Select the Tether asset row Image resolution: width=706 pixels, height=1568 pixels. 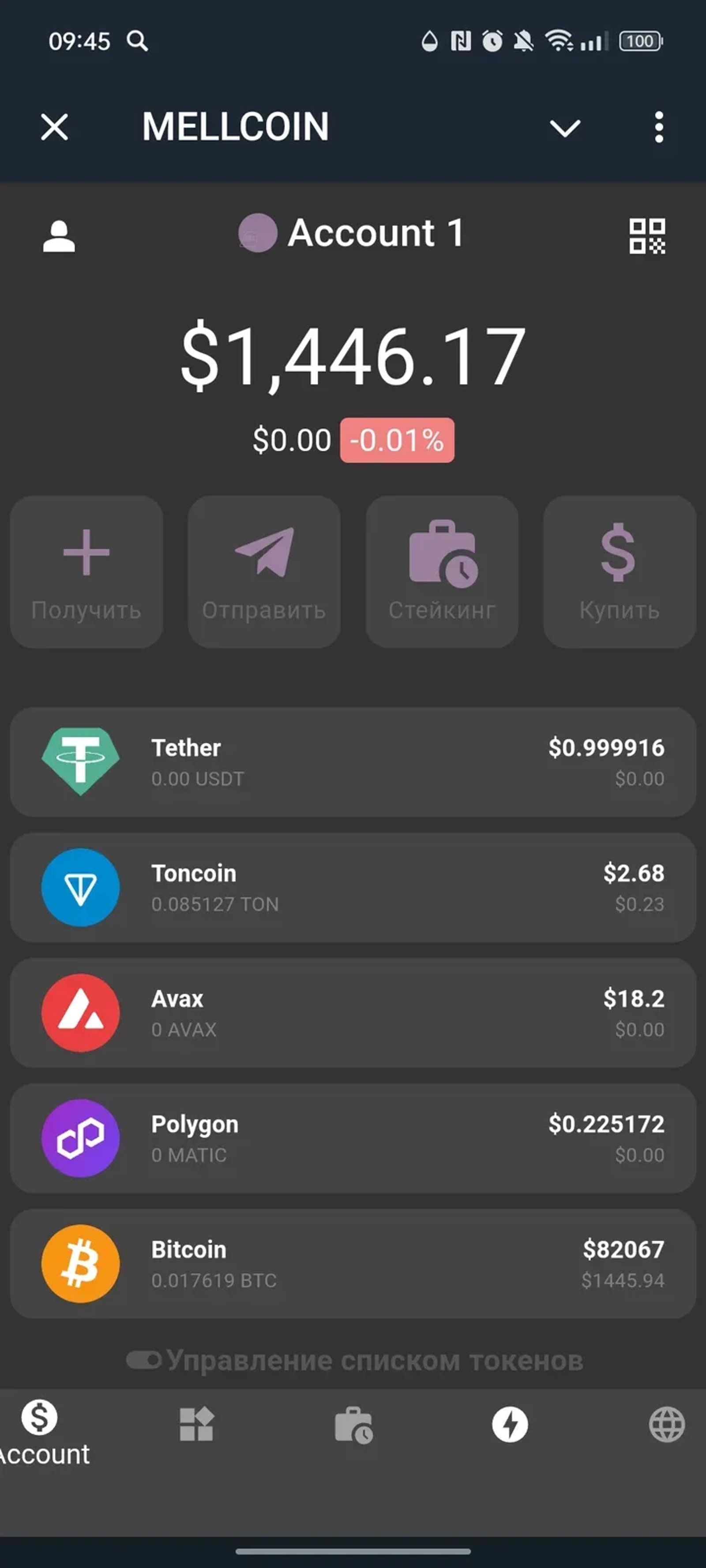click(353, 762)
